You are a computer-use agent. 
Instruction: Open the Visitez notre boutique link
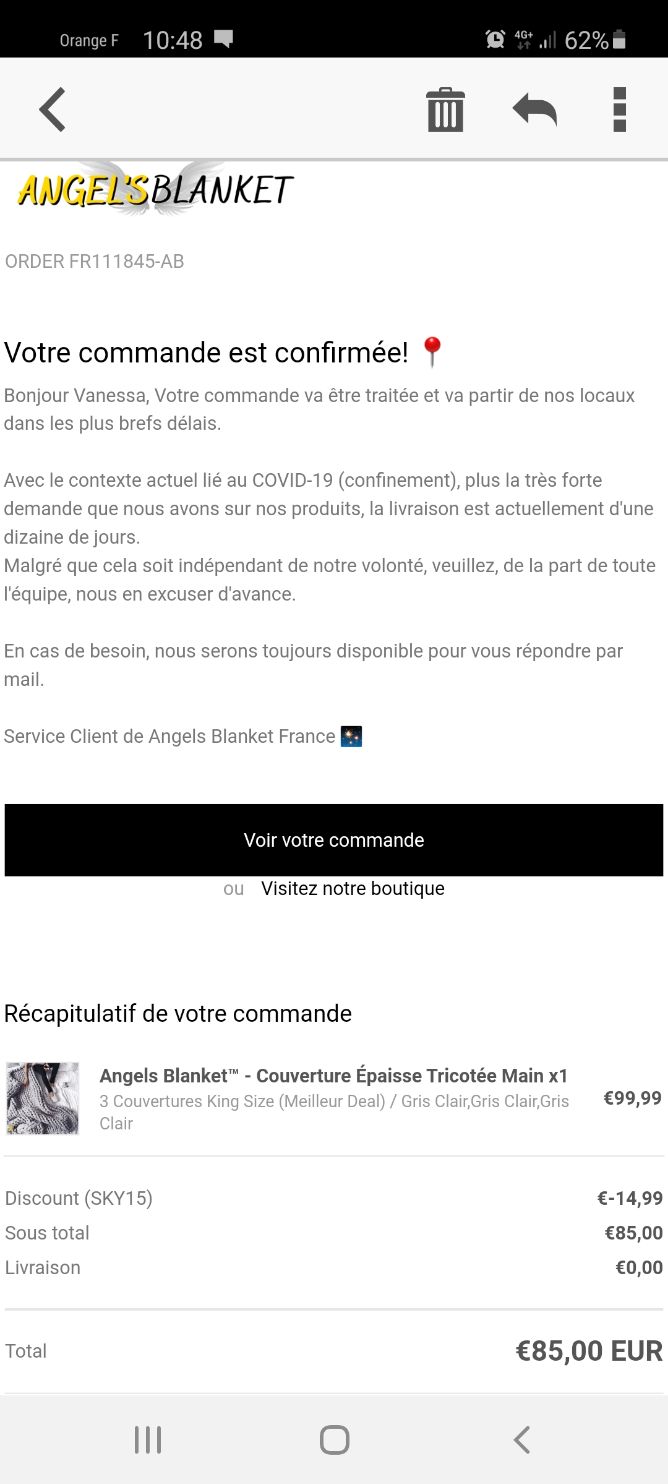click(x=353, y=888)
